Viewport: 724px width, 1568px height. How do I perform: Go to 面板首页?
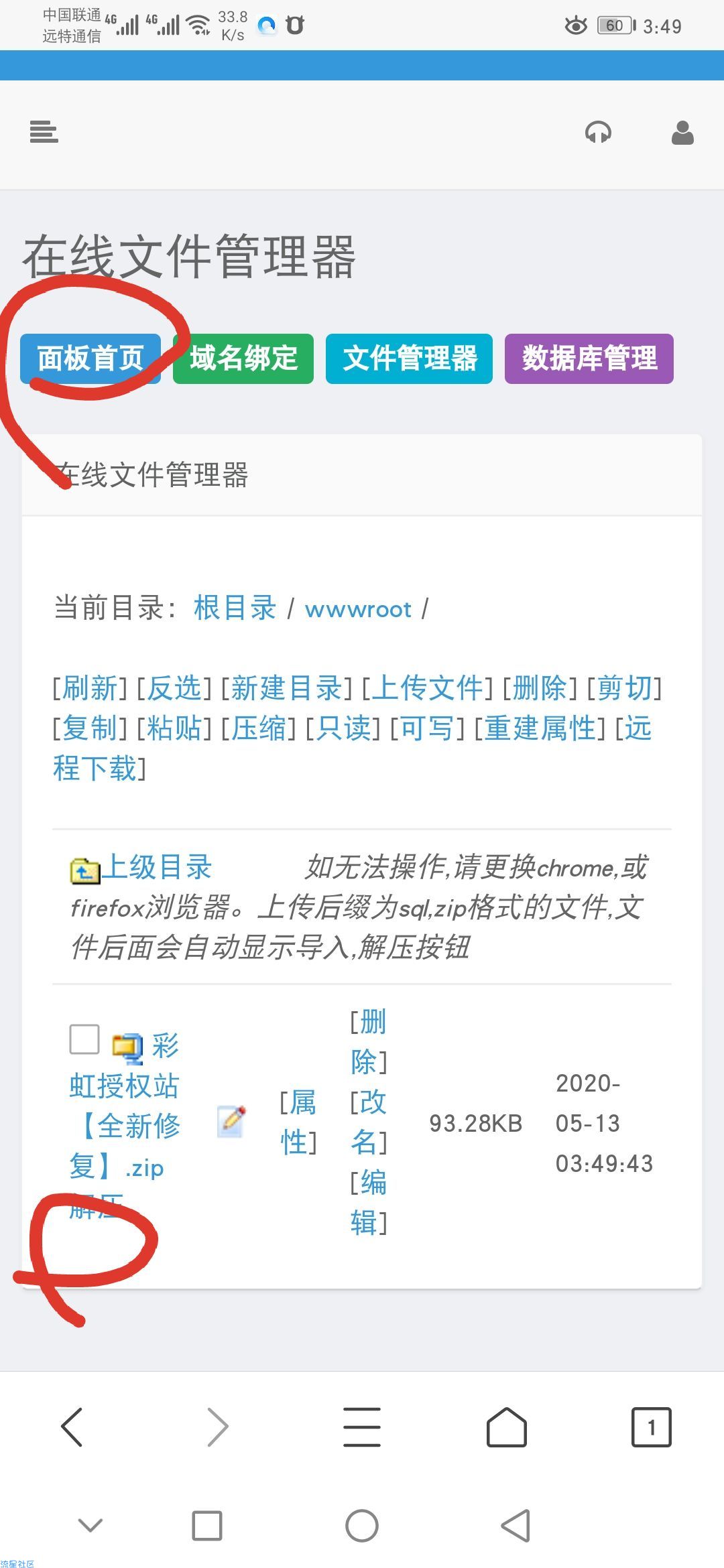pyautogui.click(x=90, y=358)
